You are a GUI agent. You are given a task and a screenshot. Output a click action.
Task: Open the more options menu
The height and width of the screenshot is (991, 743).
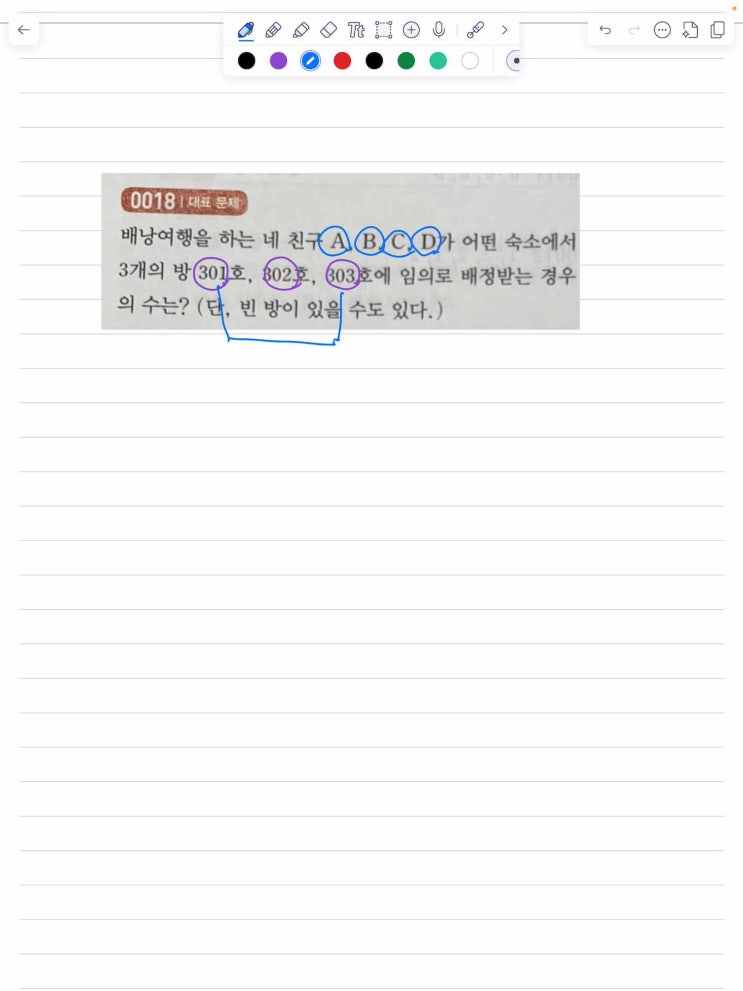(662, 30)
